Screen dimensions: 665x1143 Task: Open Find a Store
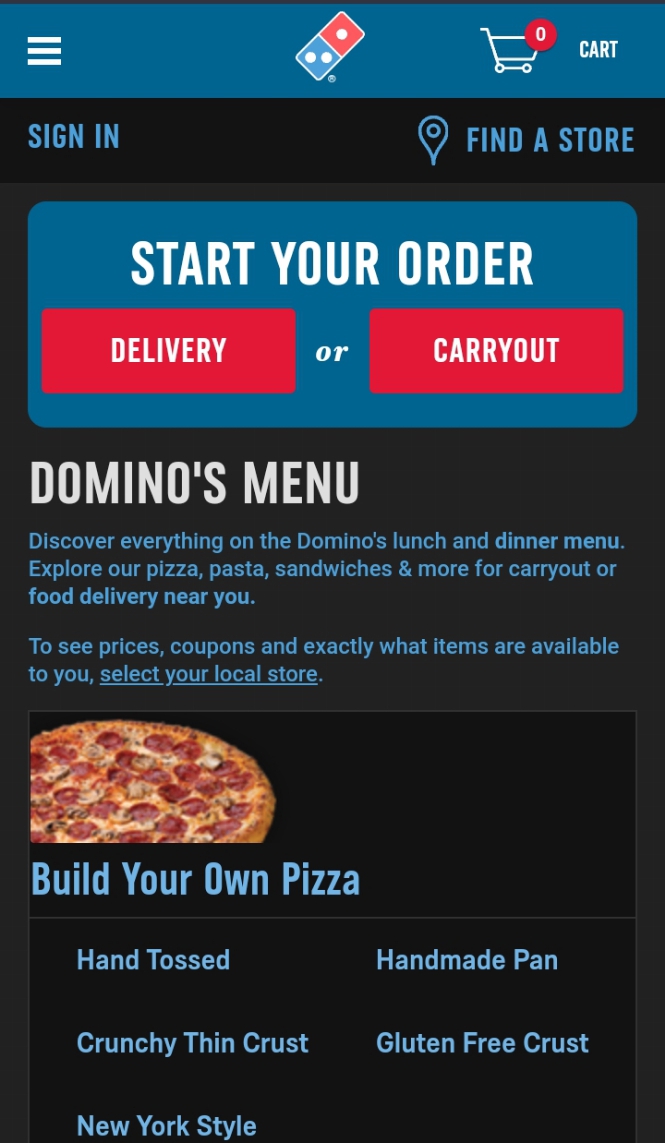(x=526, y=140)
